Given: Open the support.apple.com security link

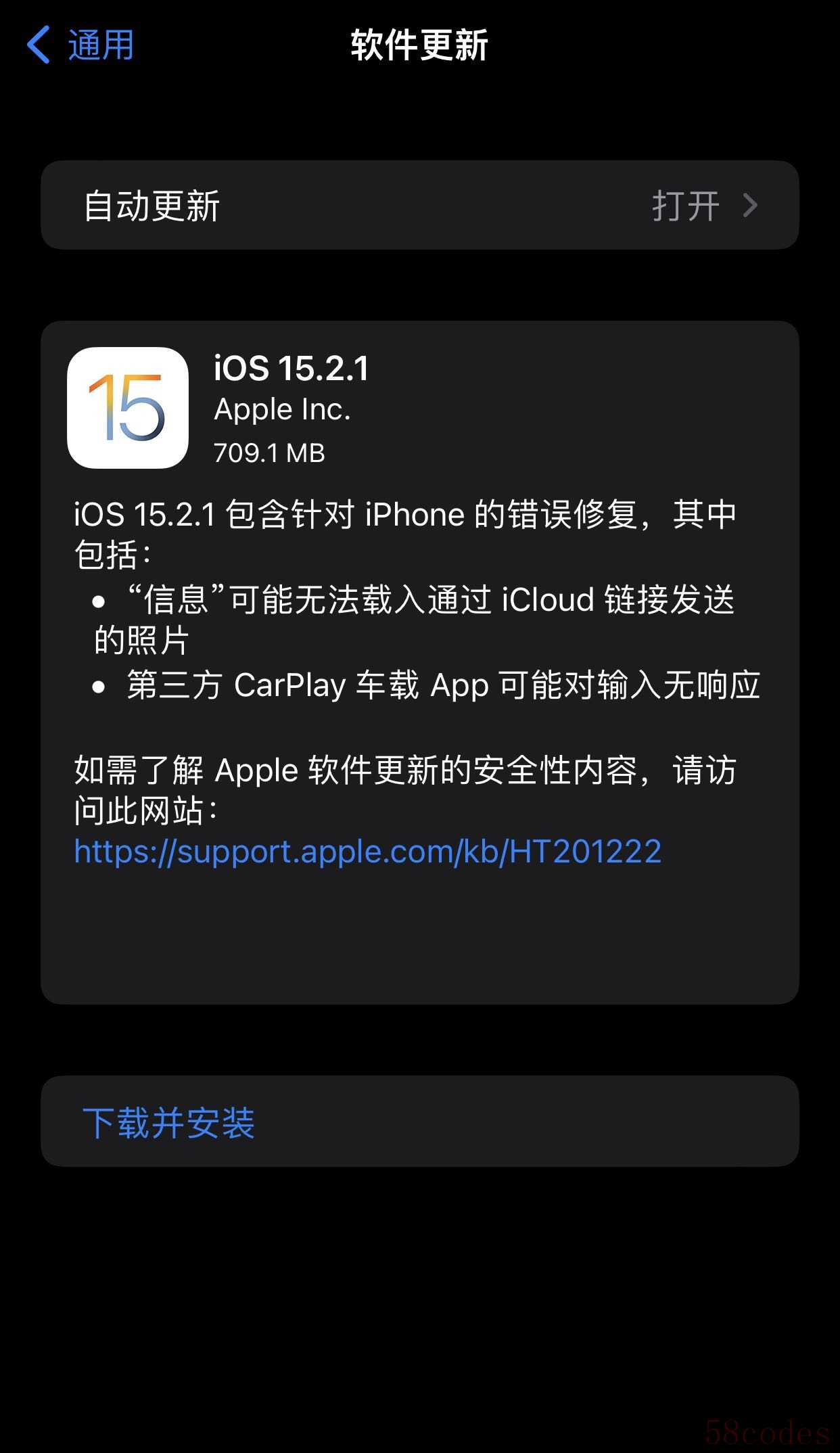Looking at the screenshot, I should pos(367,852).
